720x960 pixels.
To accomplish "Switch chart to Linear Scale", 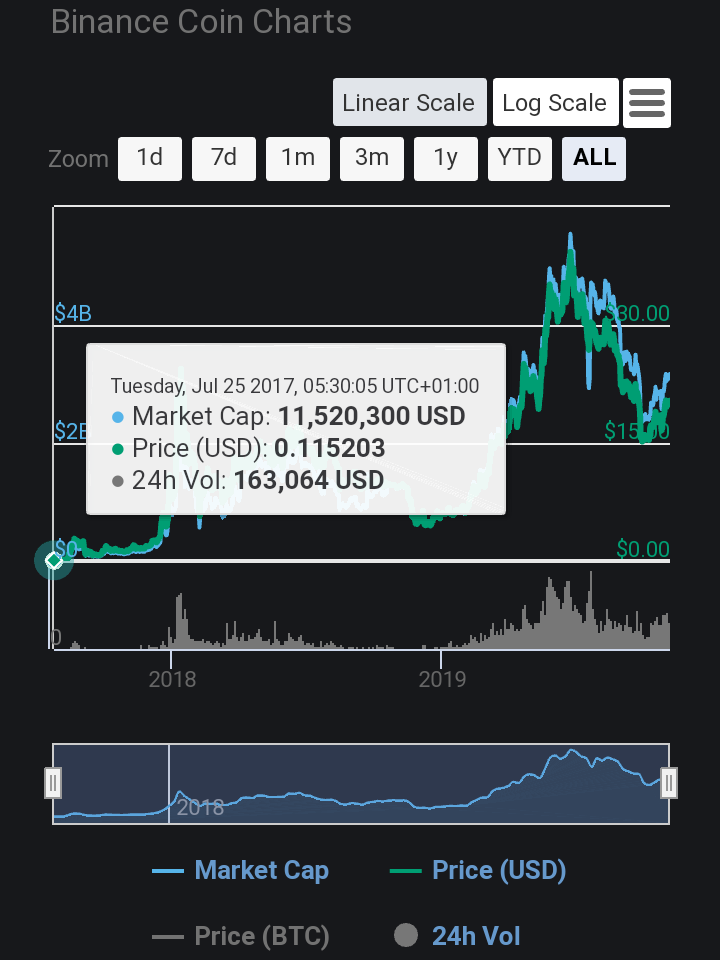I will [409, 103].
